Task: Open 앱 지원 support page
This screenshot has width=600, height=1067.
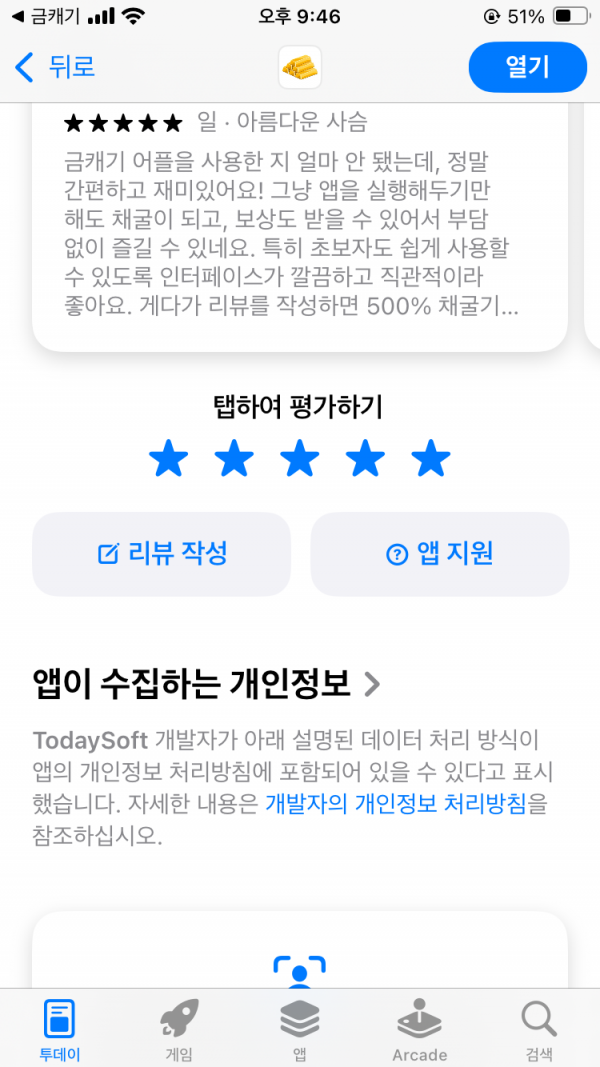Action: click(x=439, y=555)
